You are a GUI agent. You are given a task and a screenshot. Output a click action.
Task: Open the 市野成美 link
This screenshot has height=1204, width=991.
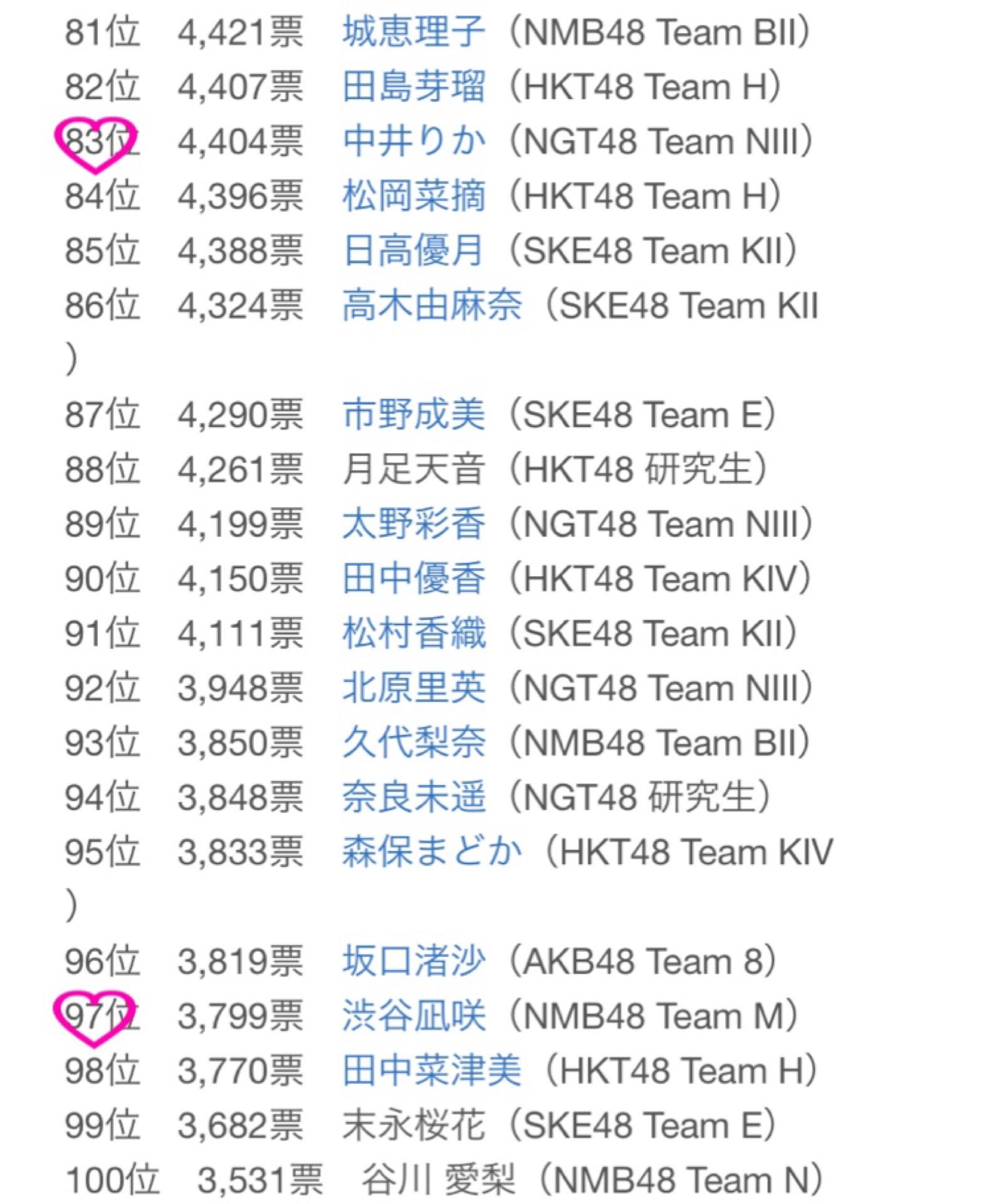pyautogui.click(x=413, y=415)
